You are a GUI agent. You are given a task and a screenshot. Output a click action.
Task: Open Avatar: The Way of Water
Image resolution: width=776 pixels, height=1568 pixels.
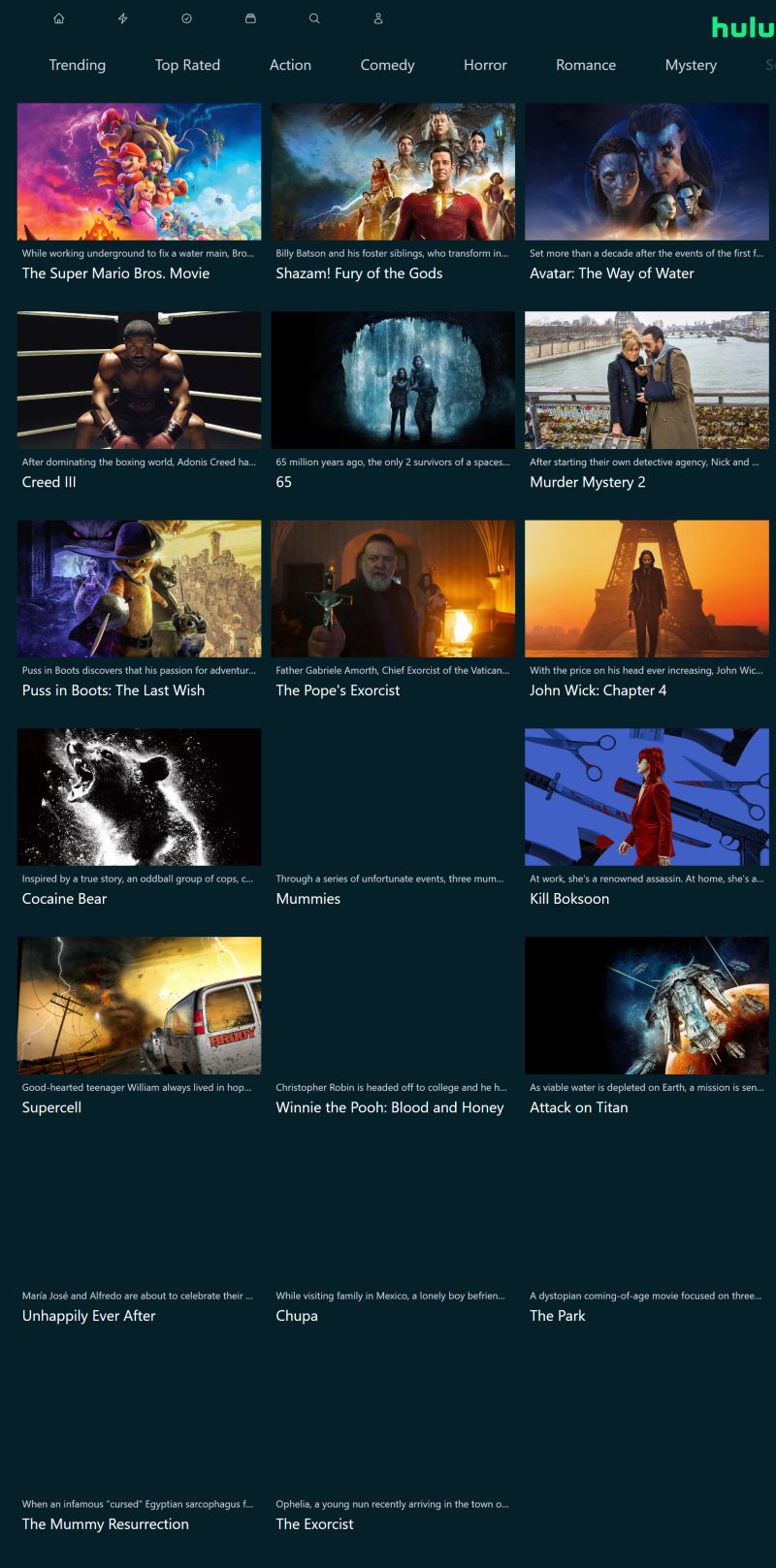point(647,173)
